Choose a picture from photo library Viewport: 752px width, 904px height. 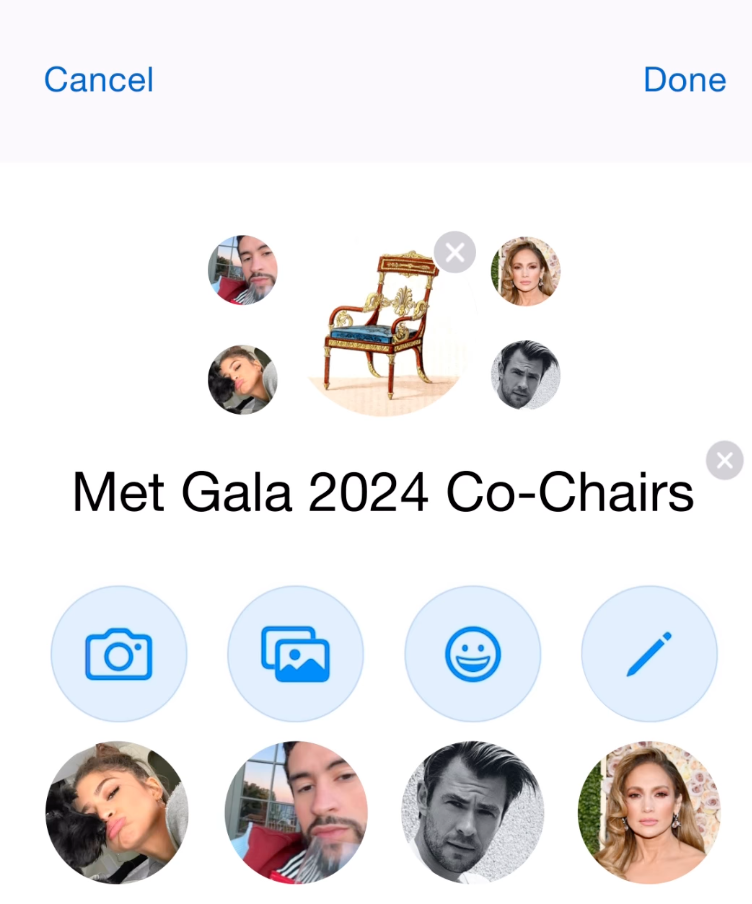click(x=295, y=654)
